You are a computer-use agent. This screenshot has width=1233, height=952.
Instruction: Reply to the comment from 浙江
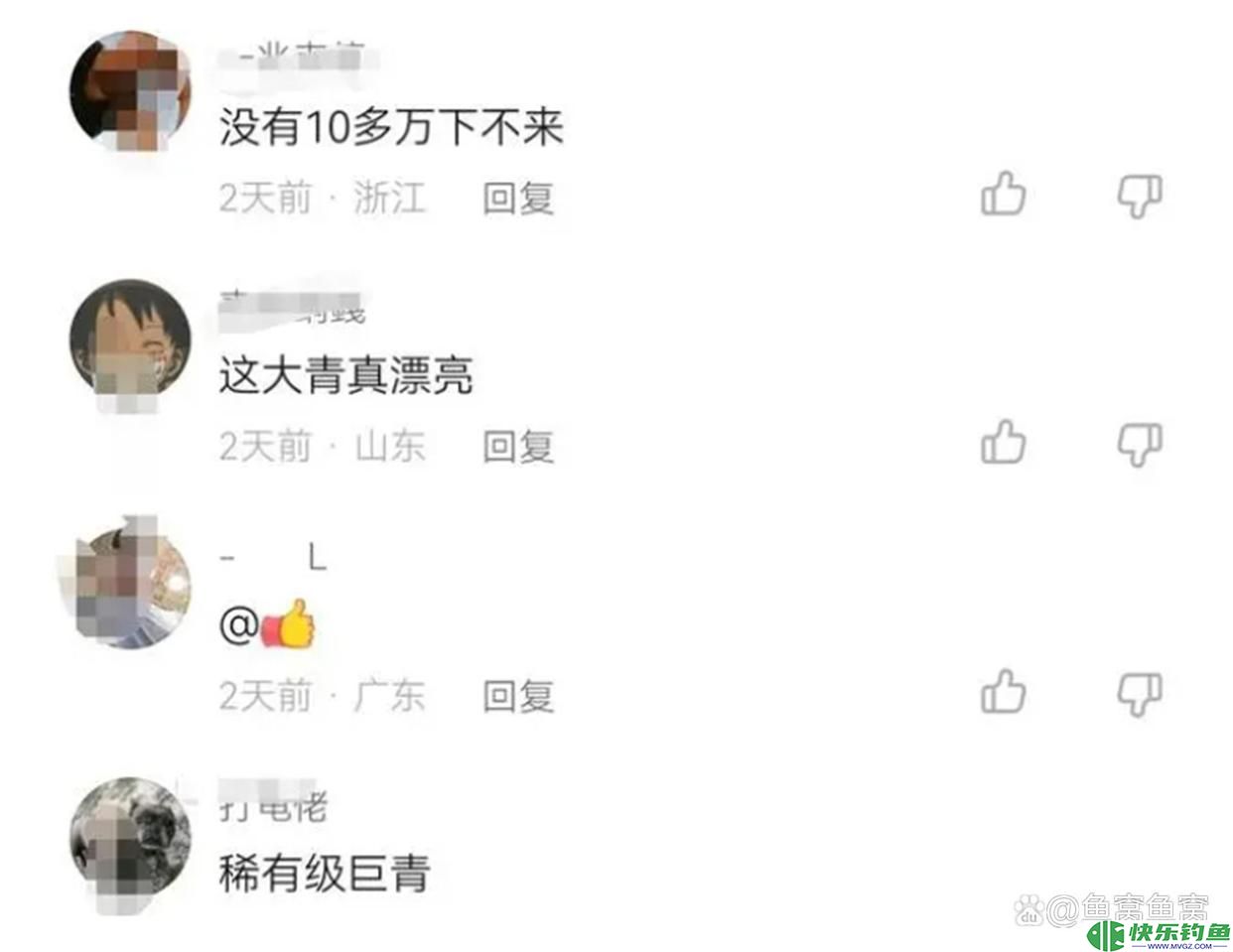coord(517,199)
